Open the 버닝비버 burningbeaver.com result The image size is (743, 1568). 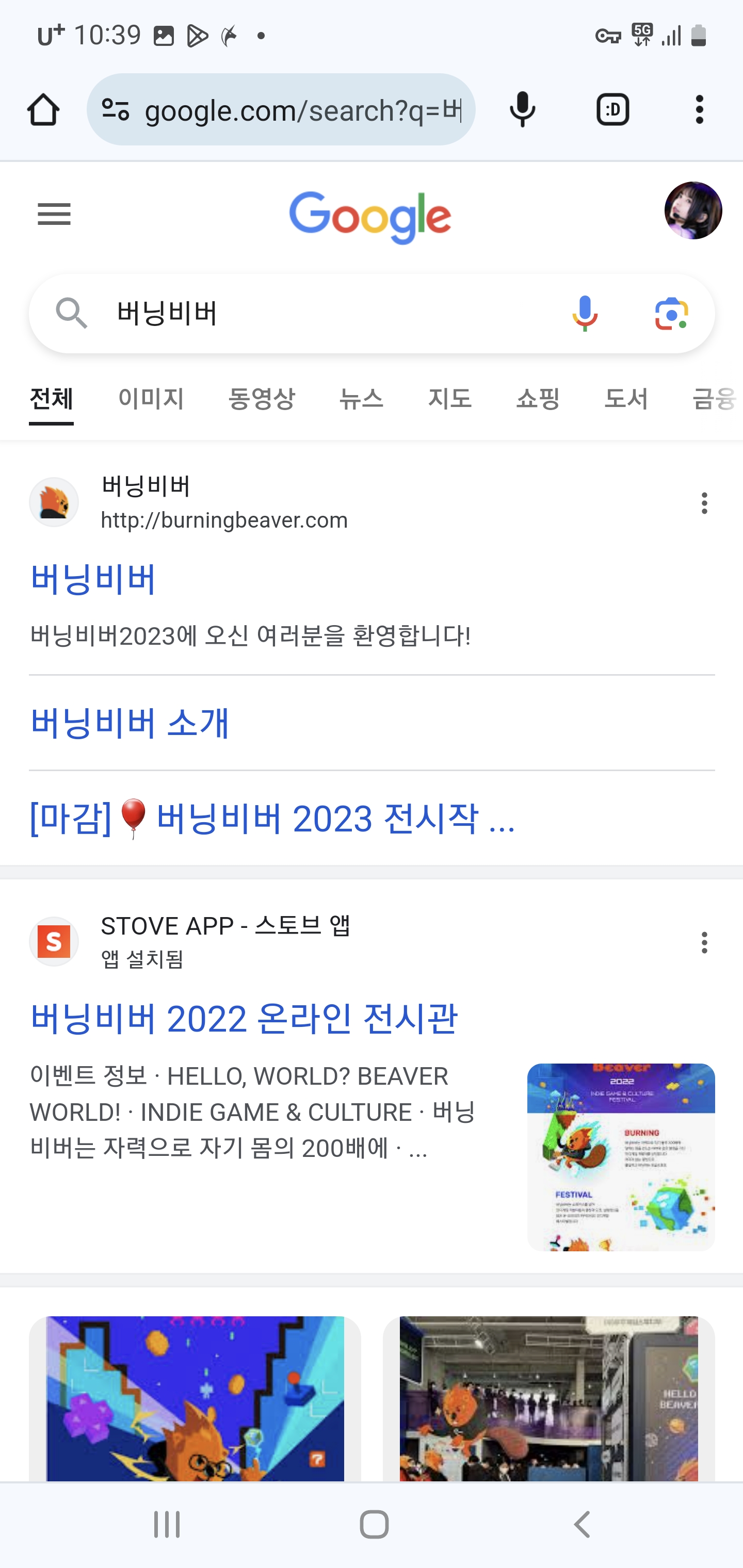pyautogui.click(x=93, y=578)
